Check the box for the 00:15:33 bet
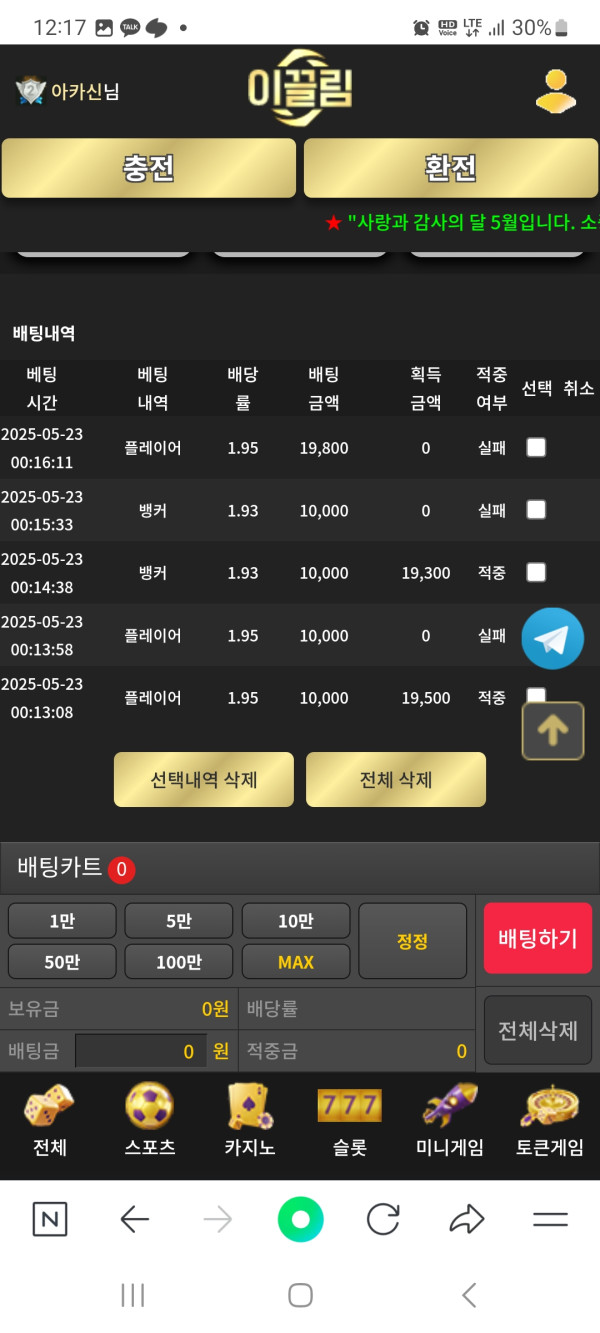This screenshot has width=600, height=1333. (536, 510)
